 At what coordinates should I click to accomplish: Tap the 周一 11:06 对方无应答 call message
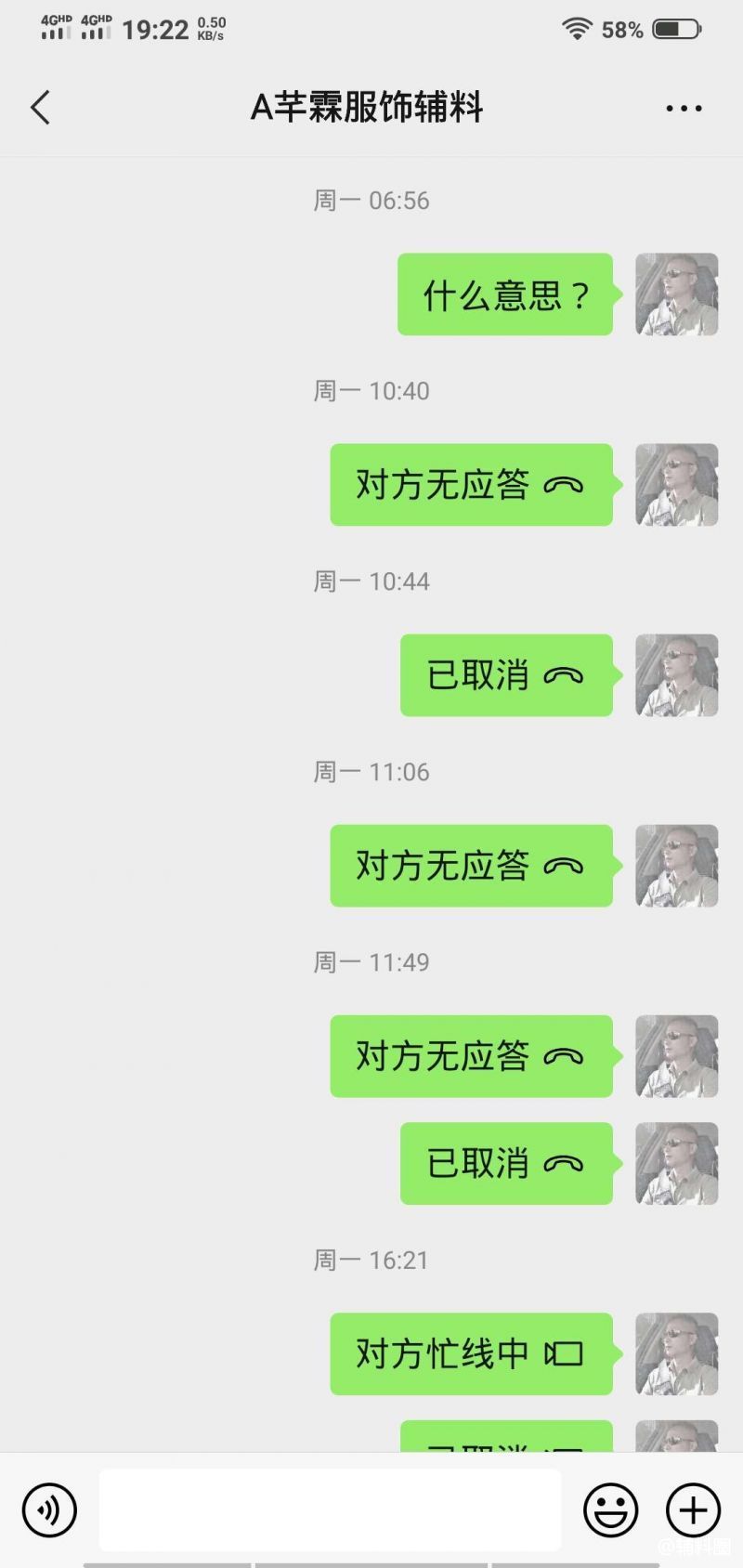coord(471,866)
